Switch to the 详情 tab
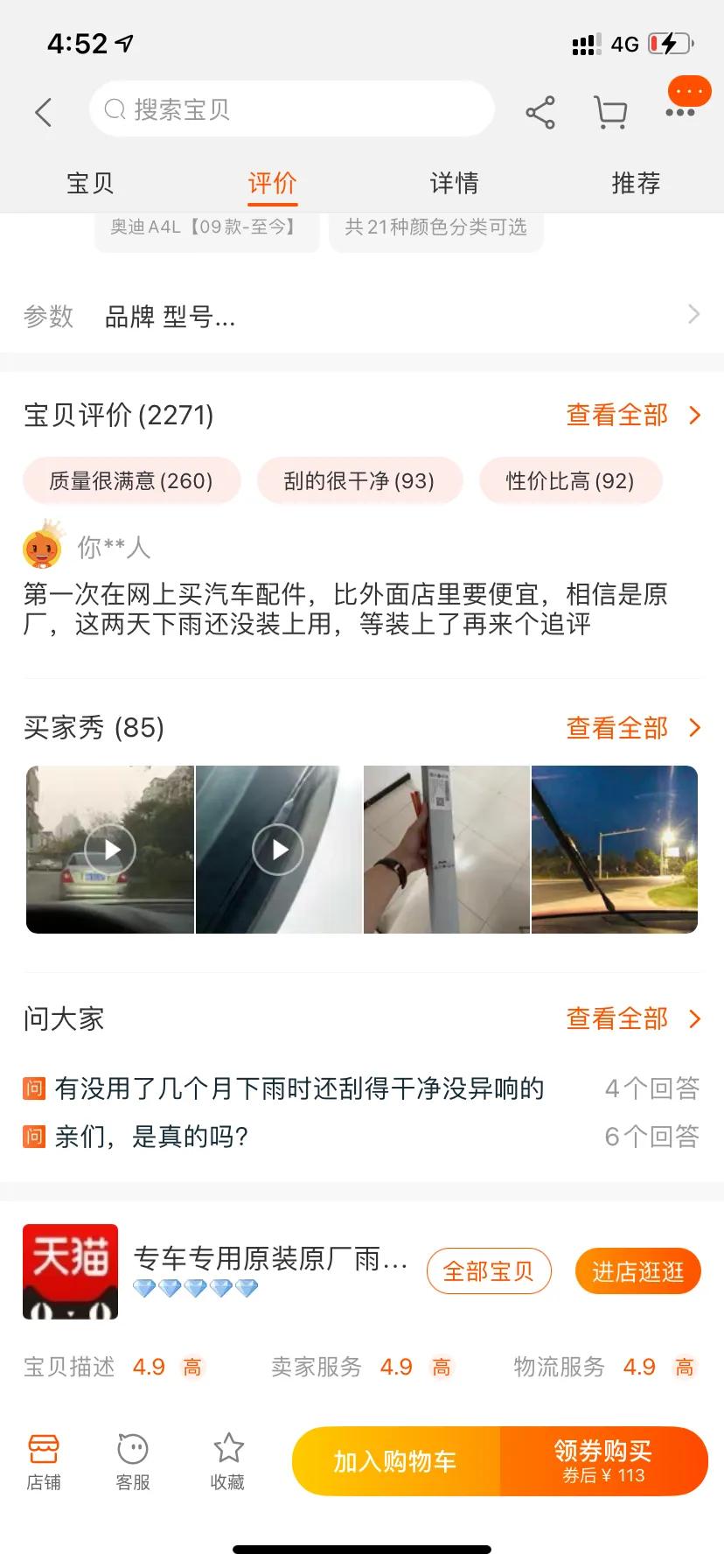The image size is (724, 1568). point(455,182)
